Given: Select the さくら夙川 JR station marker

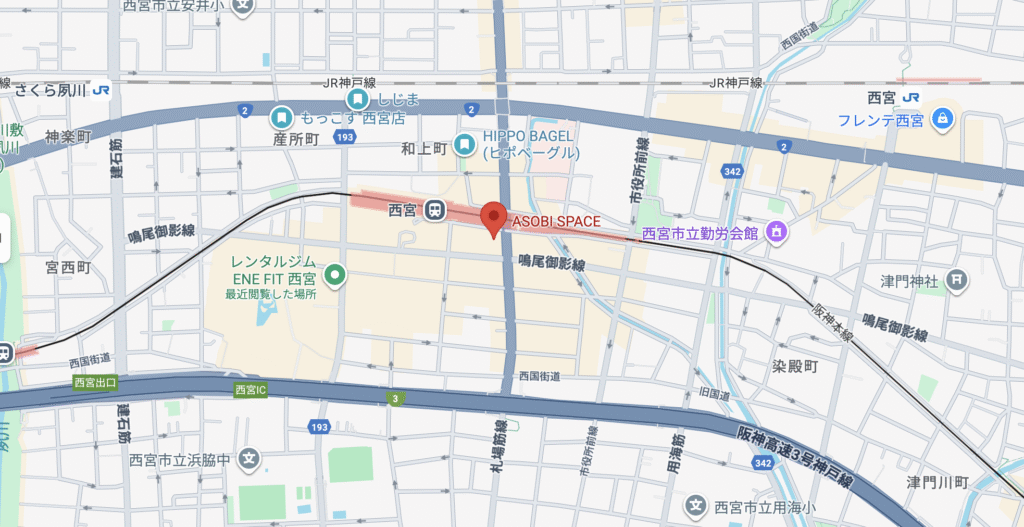Looking at the screenshot, I should tap(101, 90).
